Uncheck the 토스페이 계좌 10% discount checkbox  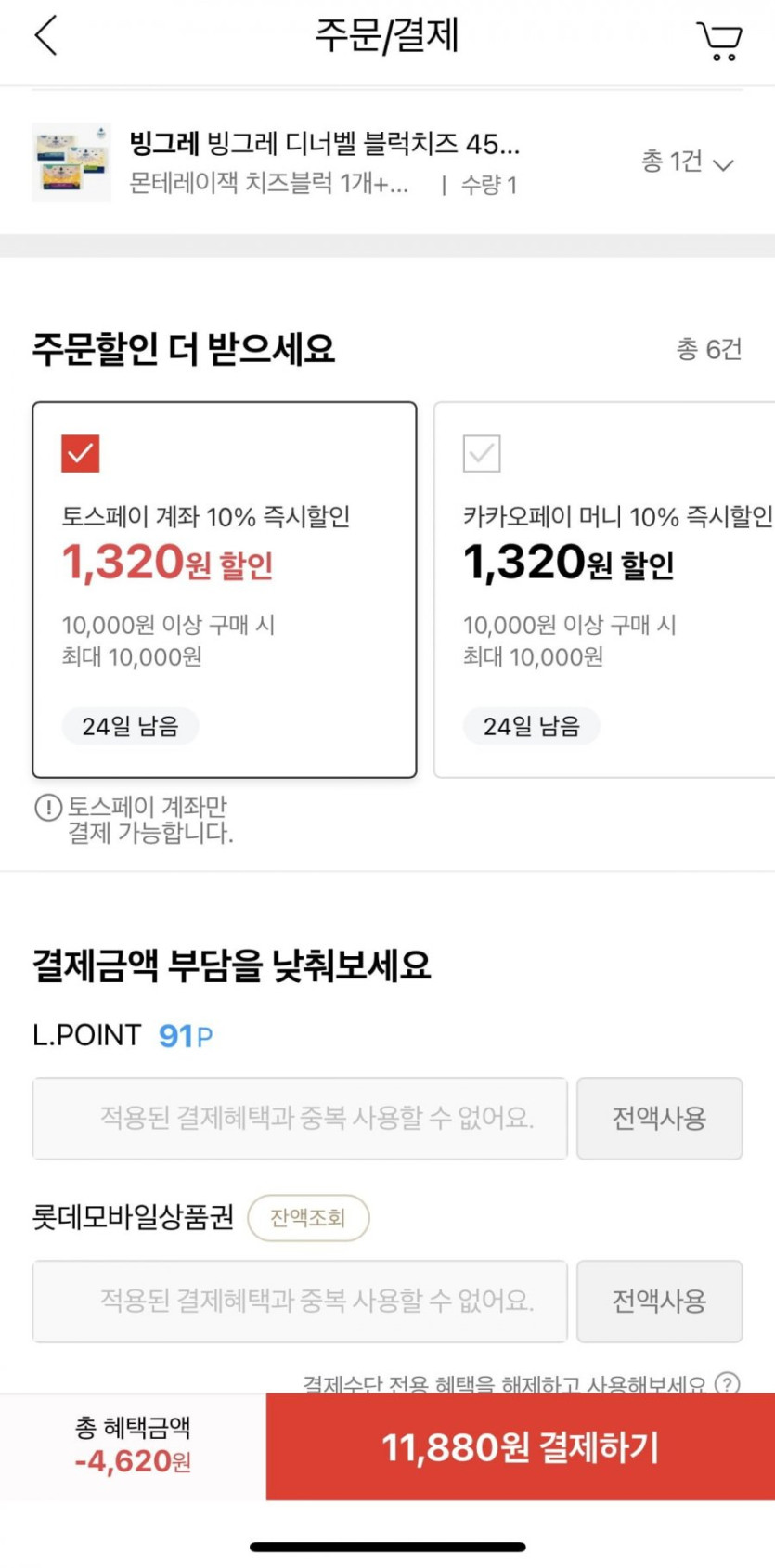point(81,453)
